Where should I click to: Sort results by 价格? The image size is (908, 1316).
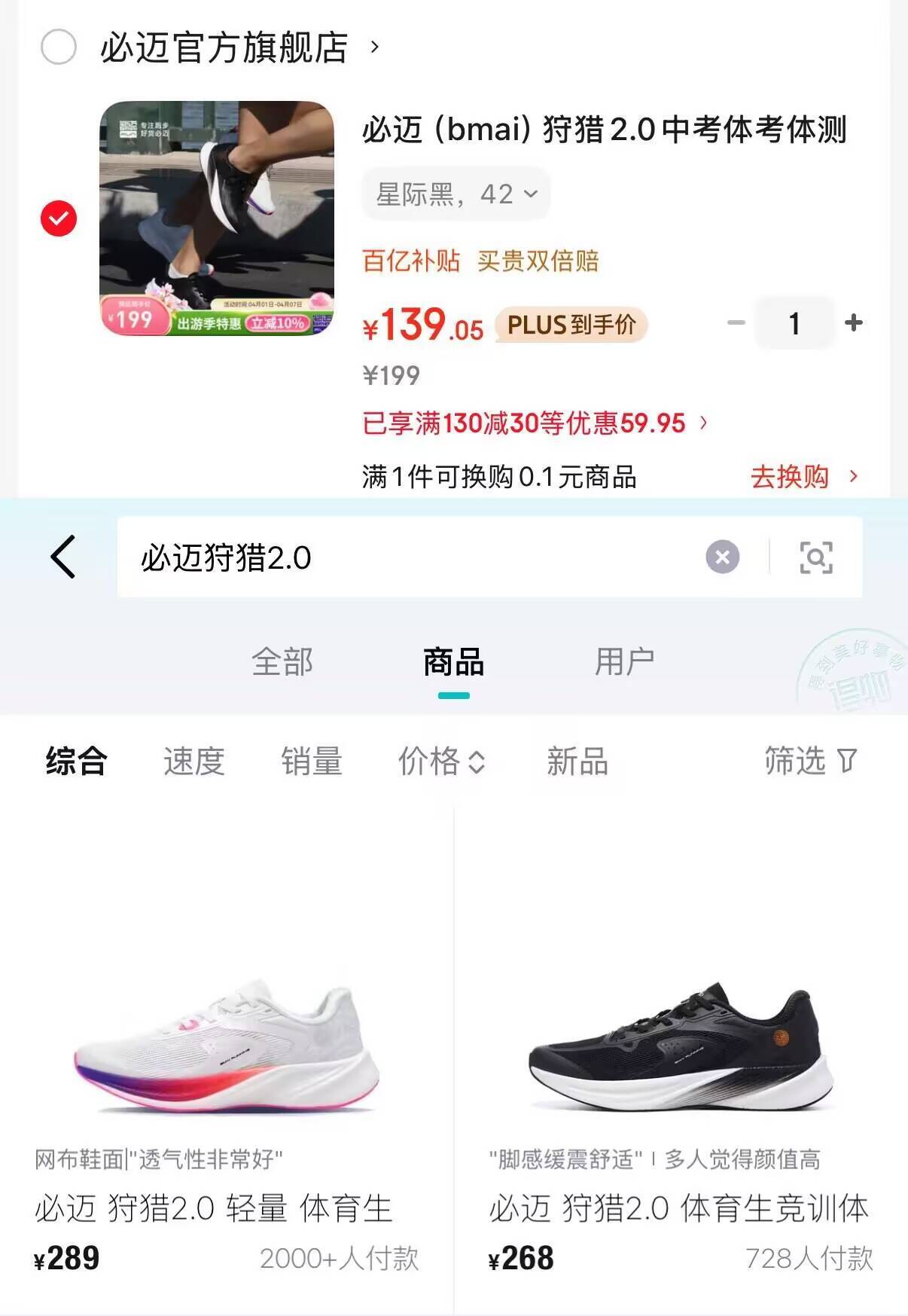coord(440,761)
